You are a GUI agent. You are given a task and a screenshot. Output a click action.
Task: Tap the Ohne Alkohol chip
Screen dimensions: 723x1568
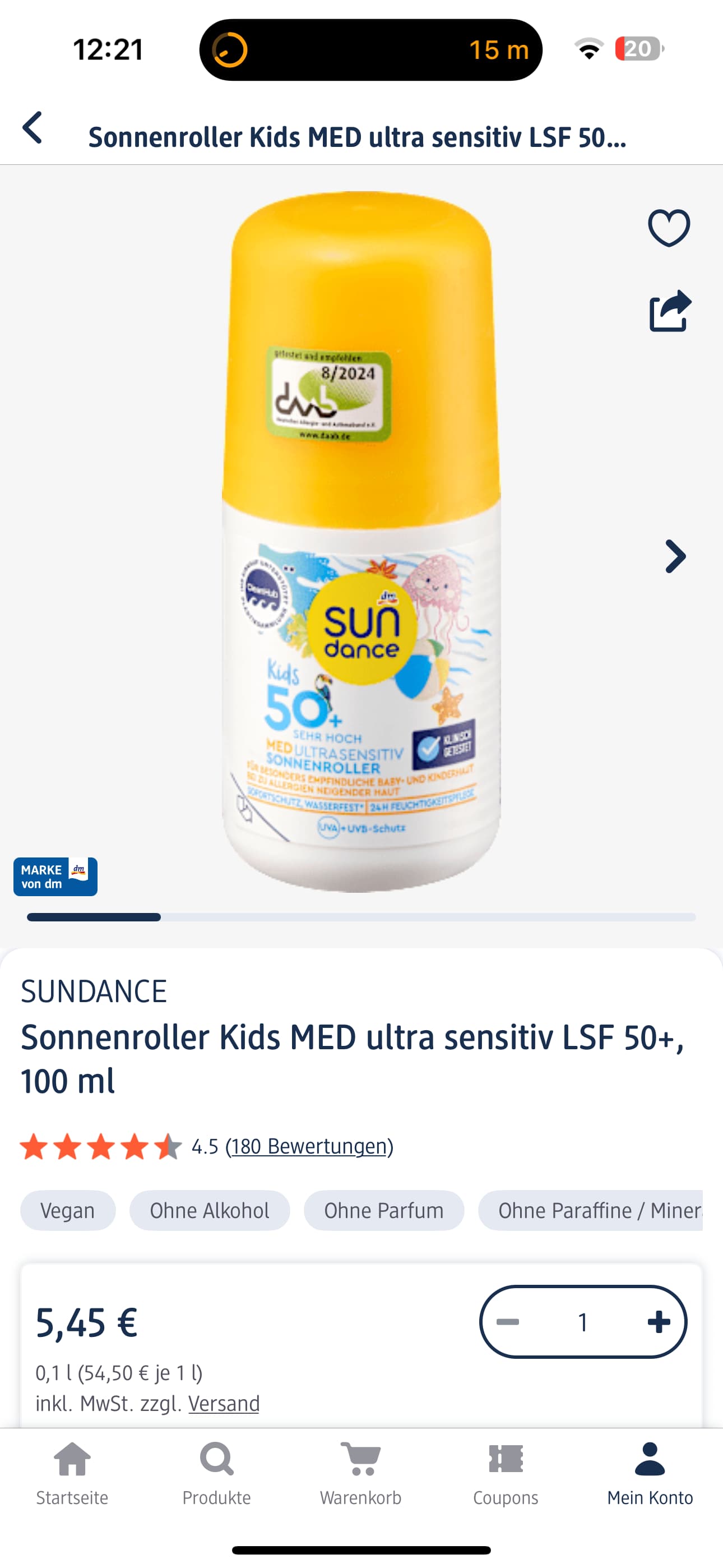pyautogui.click(x=210, y=1211)
